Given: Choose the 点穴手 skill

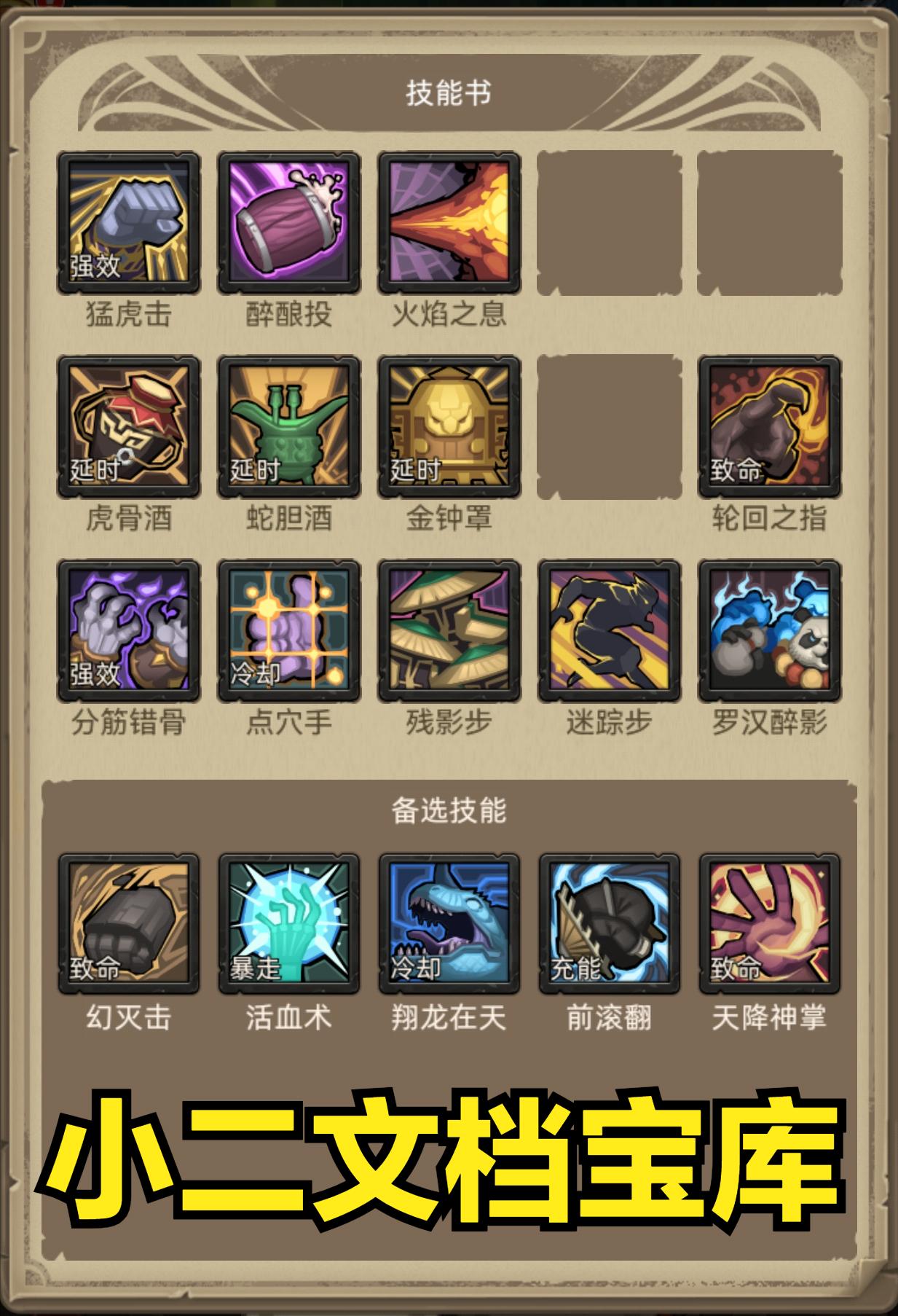Looking at the screenshot, I should click(288, 630).
